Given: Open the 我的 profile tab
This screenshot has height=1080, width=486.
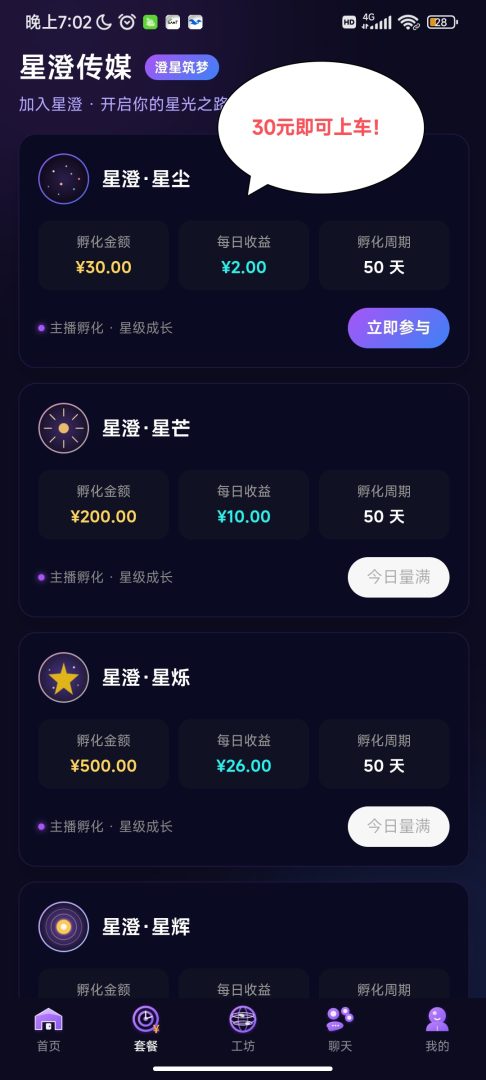Looking at the screenshot, I should (x=437, y=1029).
